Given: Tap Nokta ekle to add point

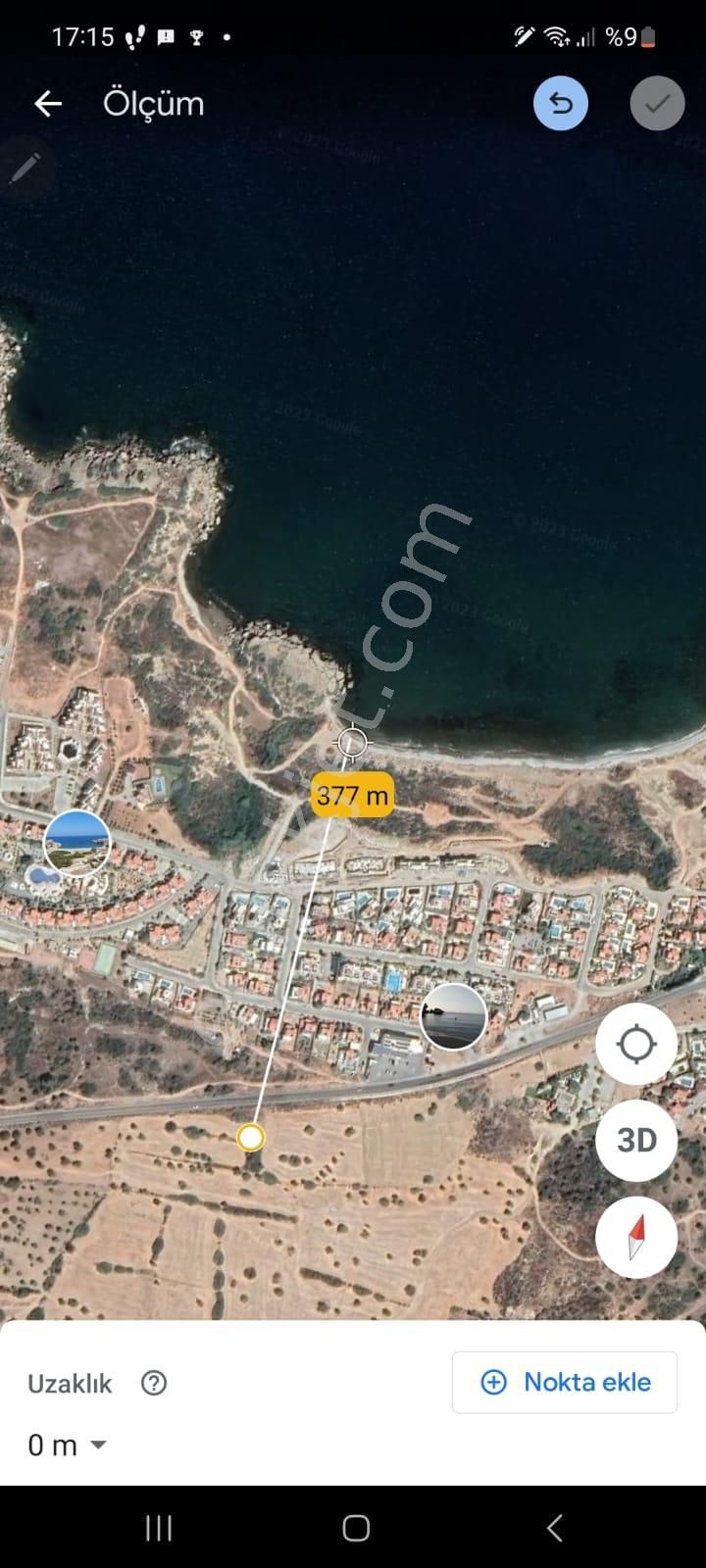Looking at the screenshot, I should pyautogui.click(x=565, y=1382).
